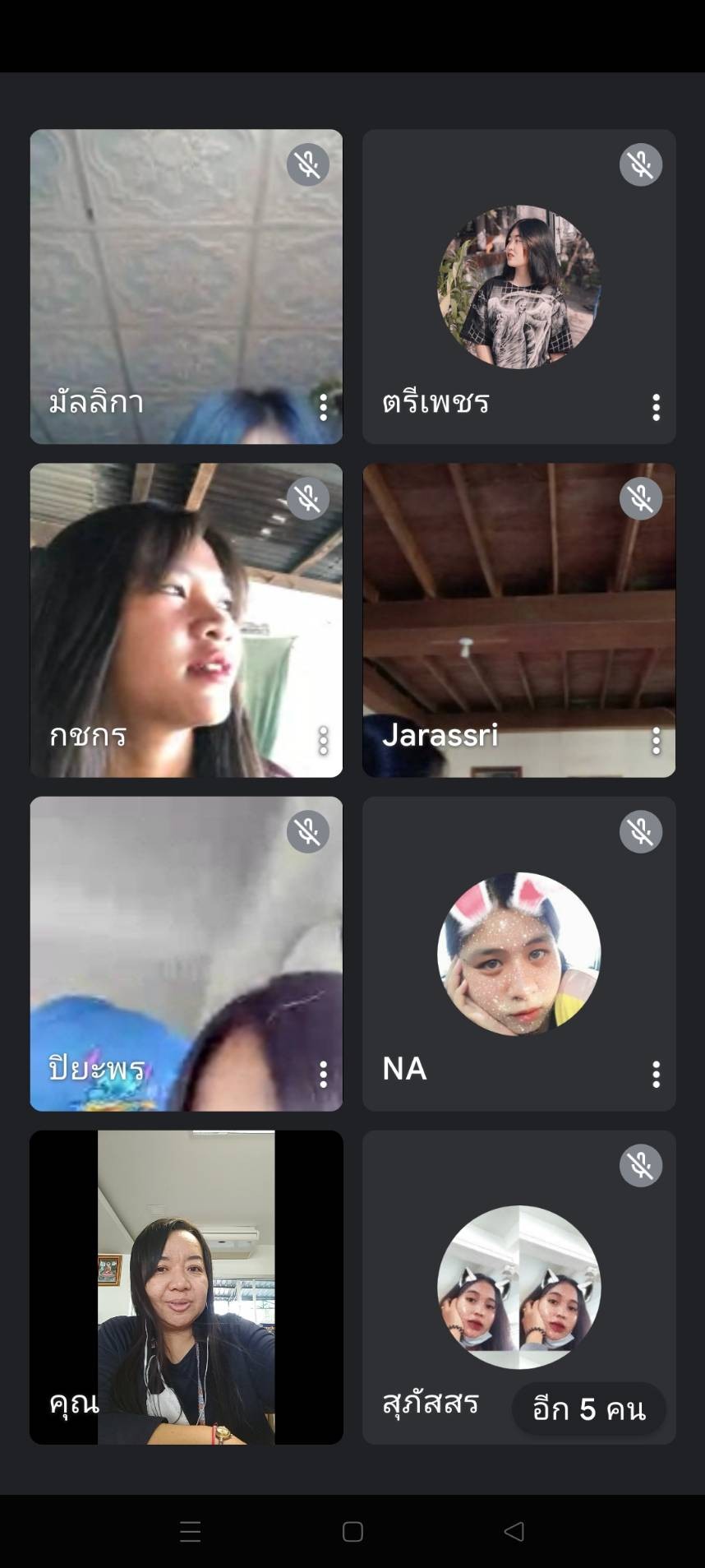Select มัลลิกา's video tile
Screen dimensions: 705x1568
point(186,286)
